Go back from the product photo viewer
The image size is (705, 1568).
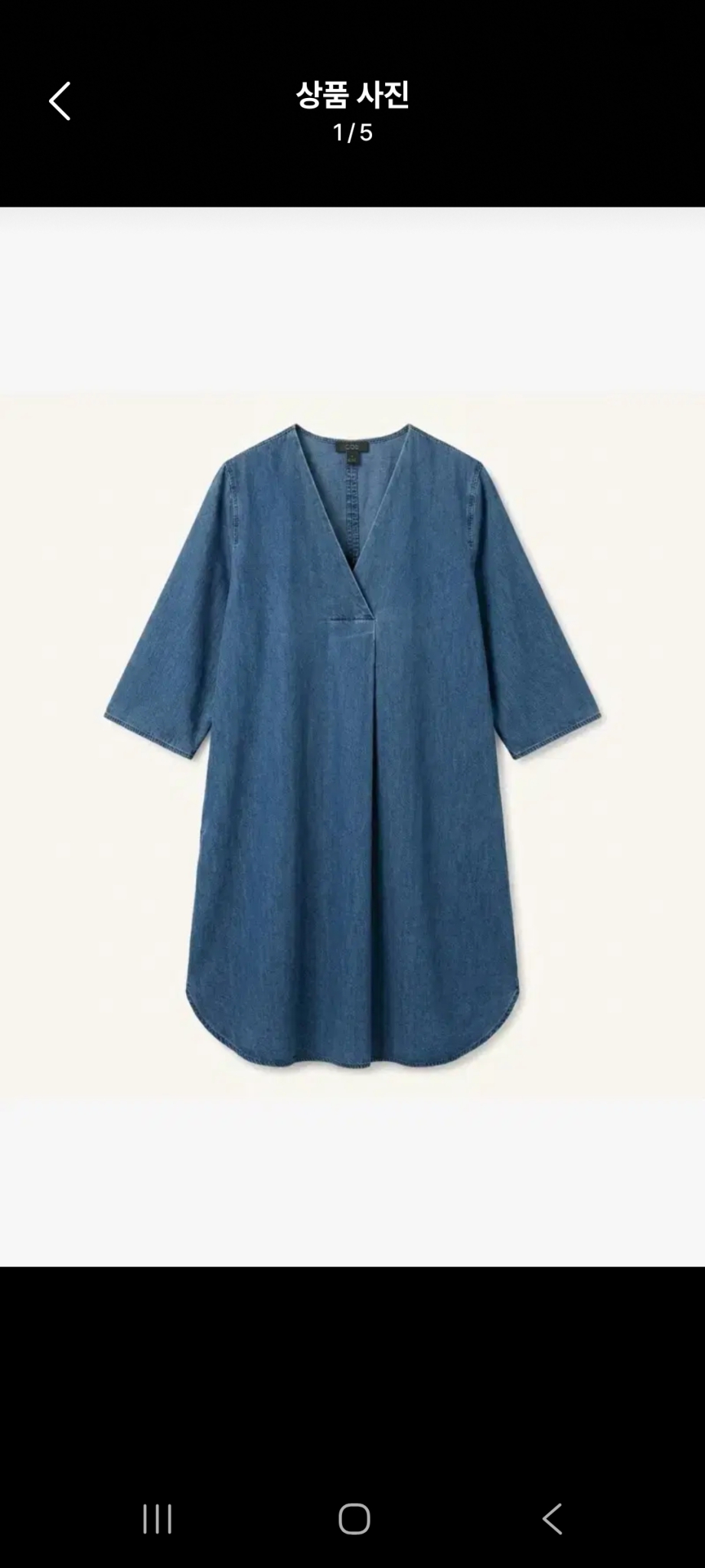click(x=60, y=101)
